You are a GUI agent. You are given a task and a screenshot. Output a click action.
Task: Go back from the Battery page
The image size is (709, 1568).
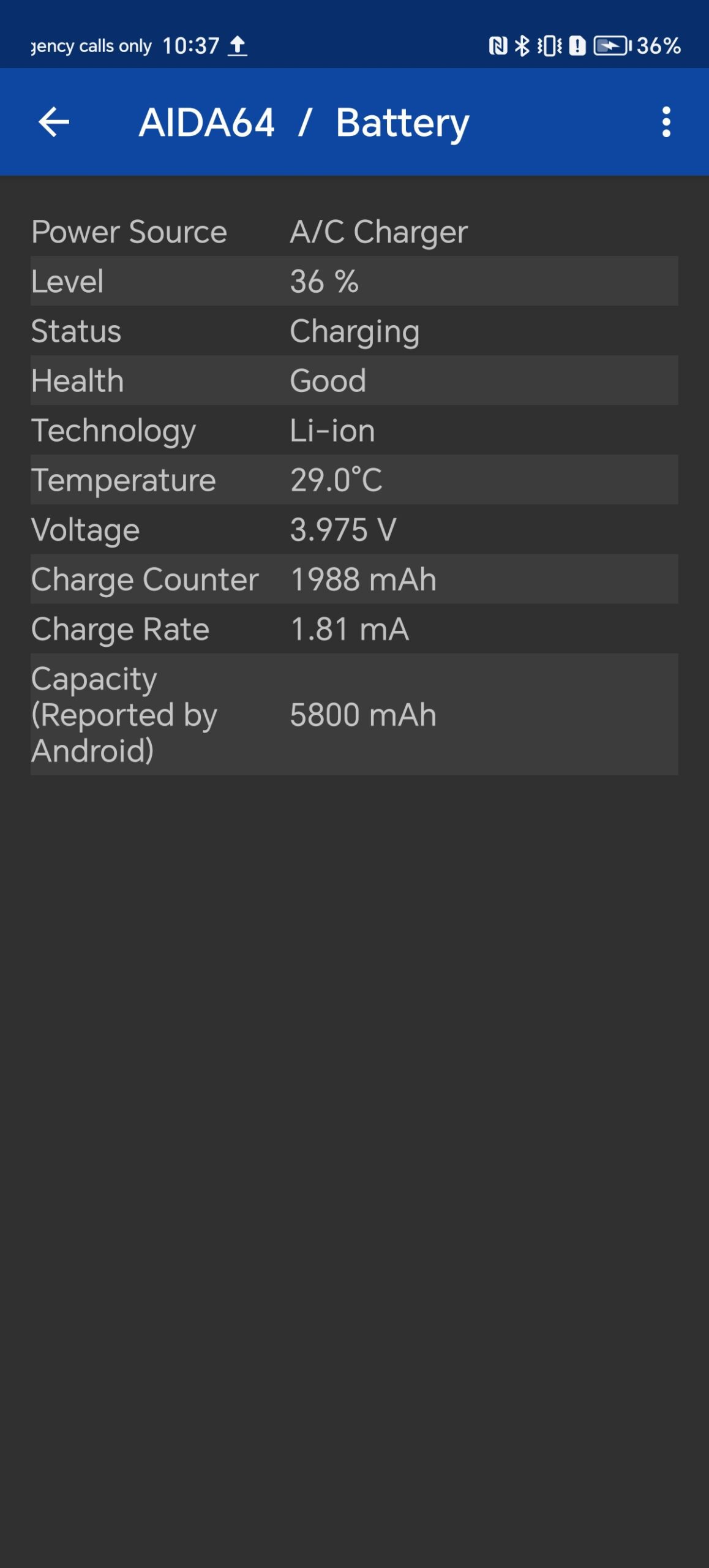point(54,122)
